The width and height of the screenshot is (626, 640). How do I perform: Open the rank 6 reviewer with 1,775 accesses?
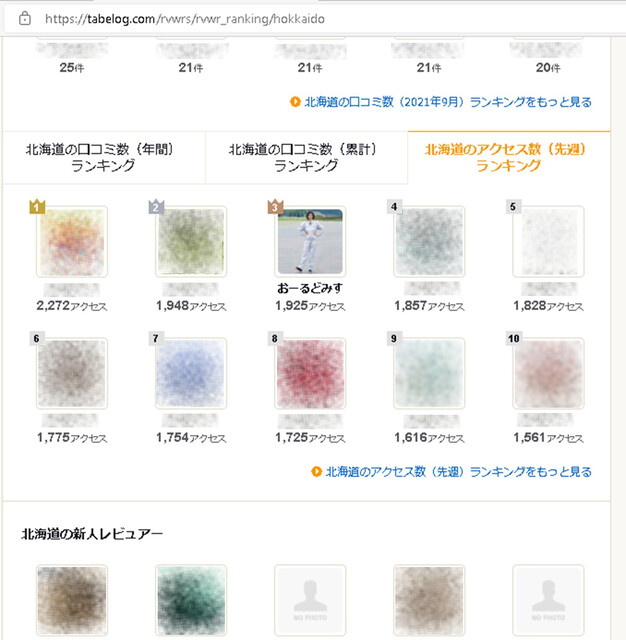pyautogui.click(x=71, y=373)
